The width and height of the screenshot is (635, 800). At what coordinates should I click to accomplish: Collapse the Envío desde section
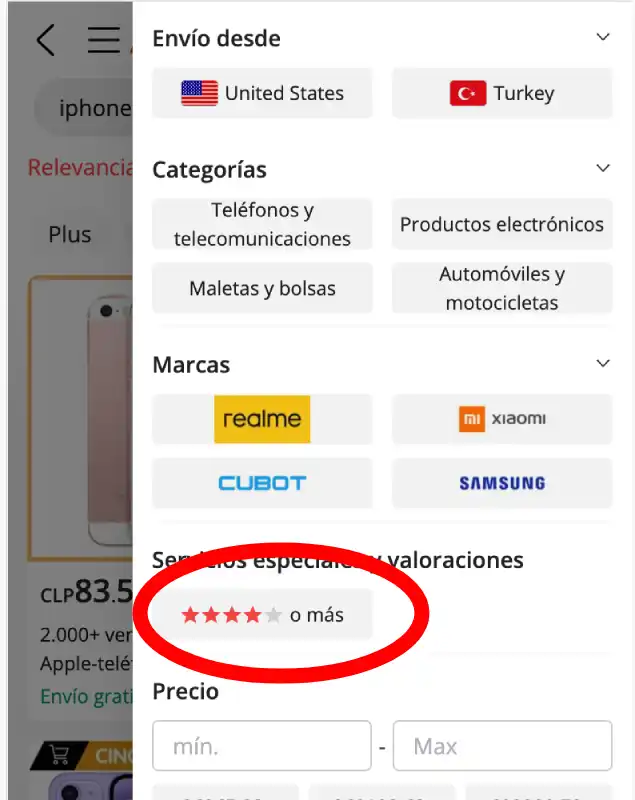[602, 38]
